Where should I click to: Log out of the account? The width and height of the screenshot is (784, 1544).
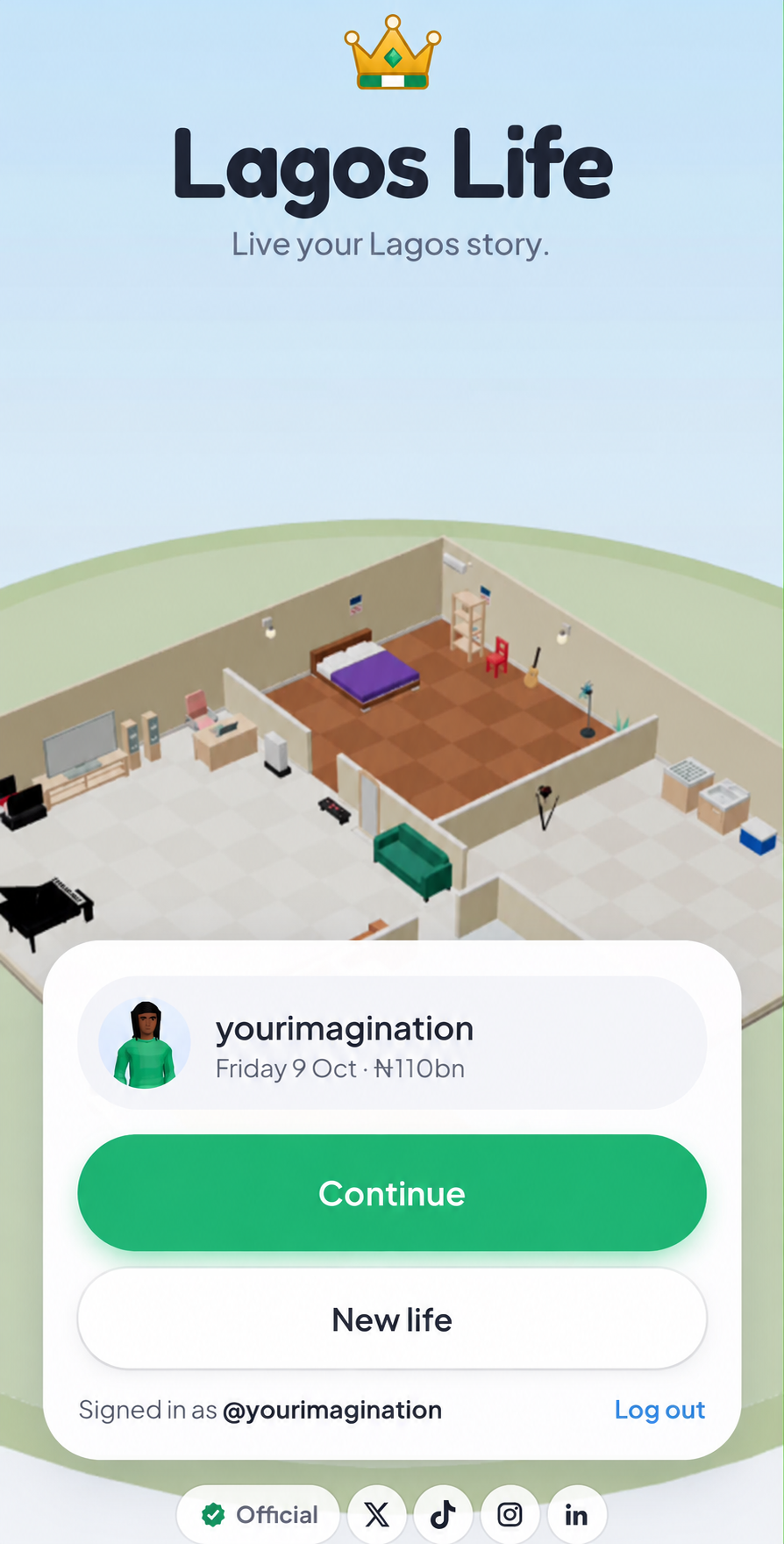(659, 1410)
